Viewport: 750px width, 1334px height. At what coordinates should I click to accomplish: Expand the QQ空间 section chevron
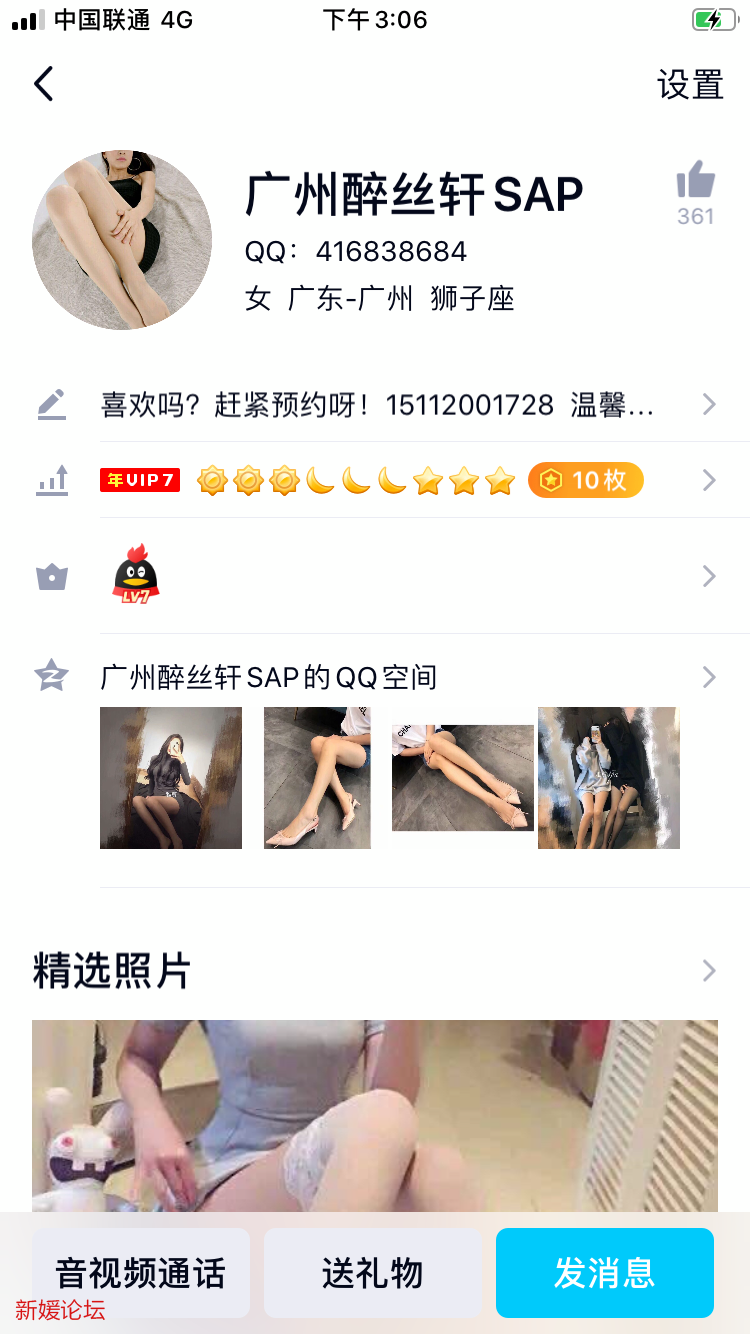[x=709, y=676]
